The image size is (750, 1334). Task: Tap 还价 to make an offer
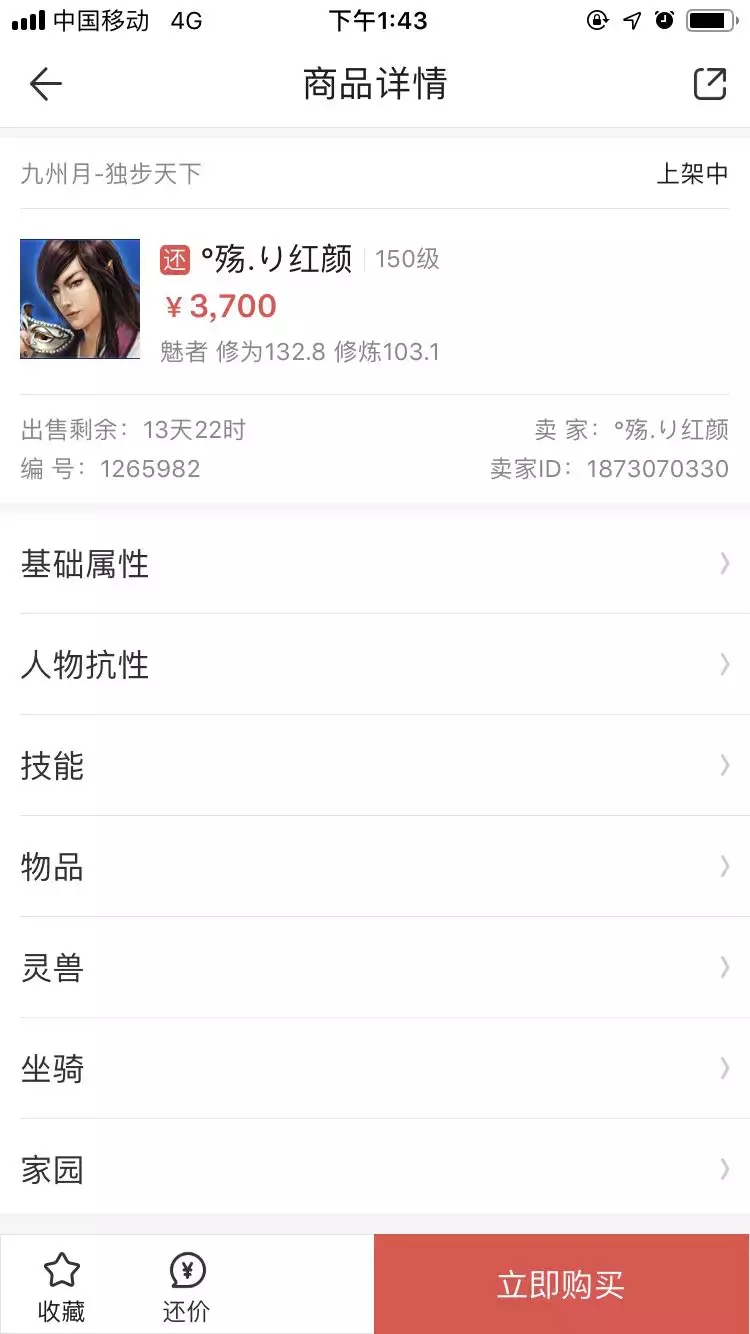187,1286
